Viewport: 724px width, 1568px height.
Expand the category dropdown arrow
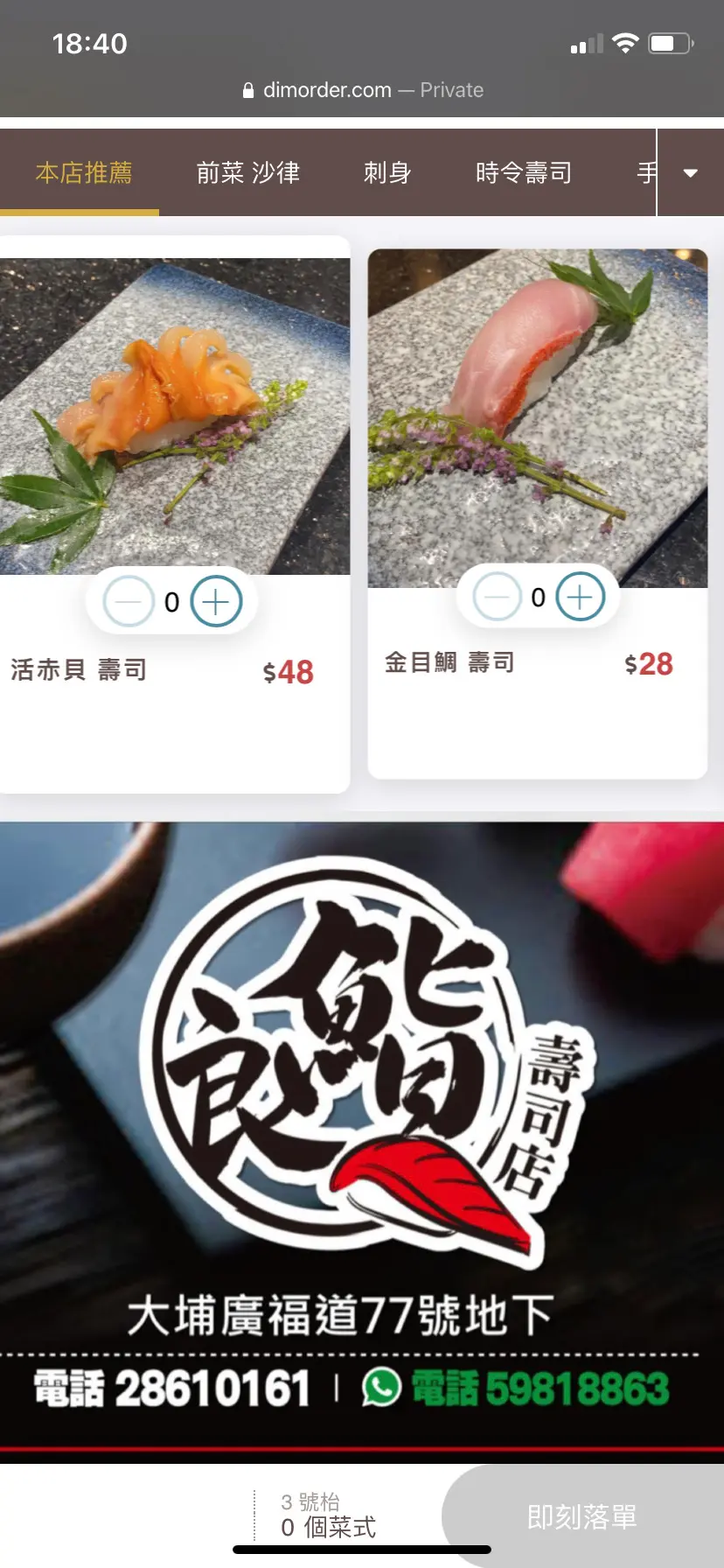point(690,173)
